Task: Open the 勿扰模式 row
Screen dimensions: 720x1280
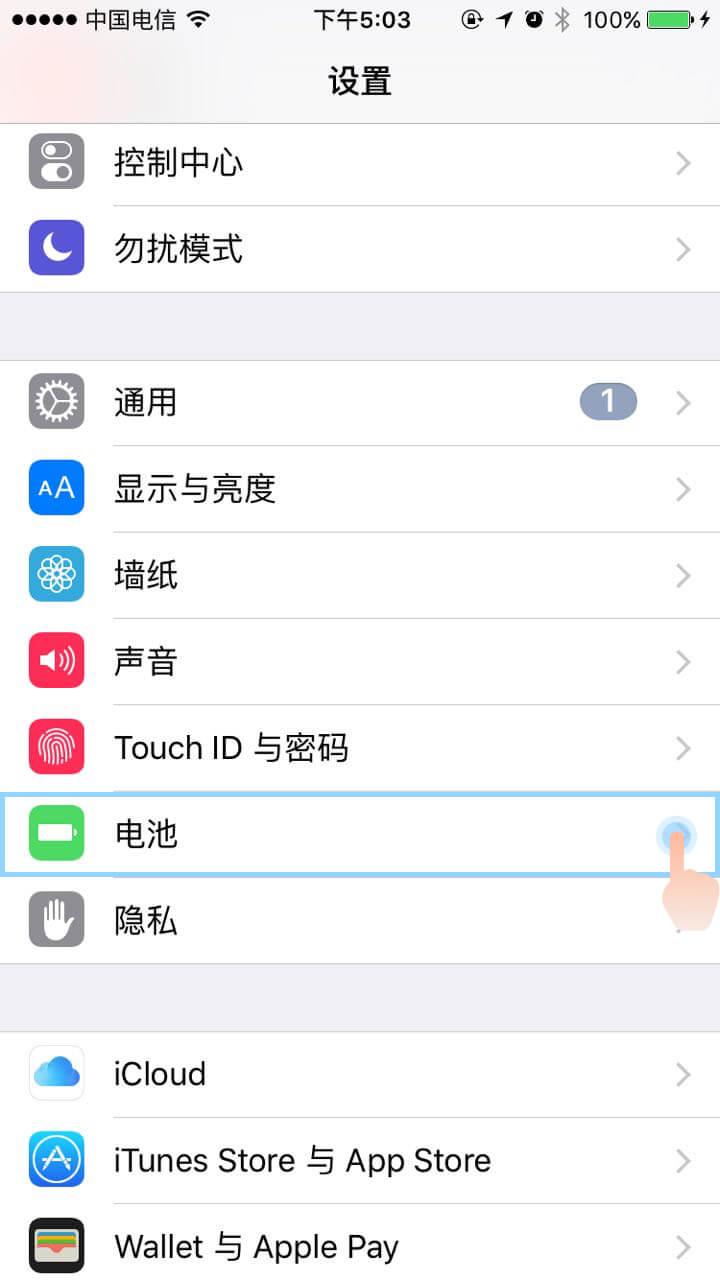Action: point(360,249)
